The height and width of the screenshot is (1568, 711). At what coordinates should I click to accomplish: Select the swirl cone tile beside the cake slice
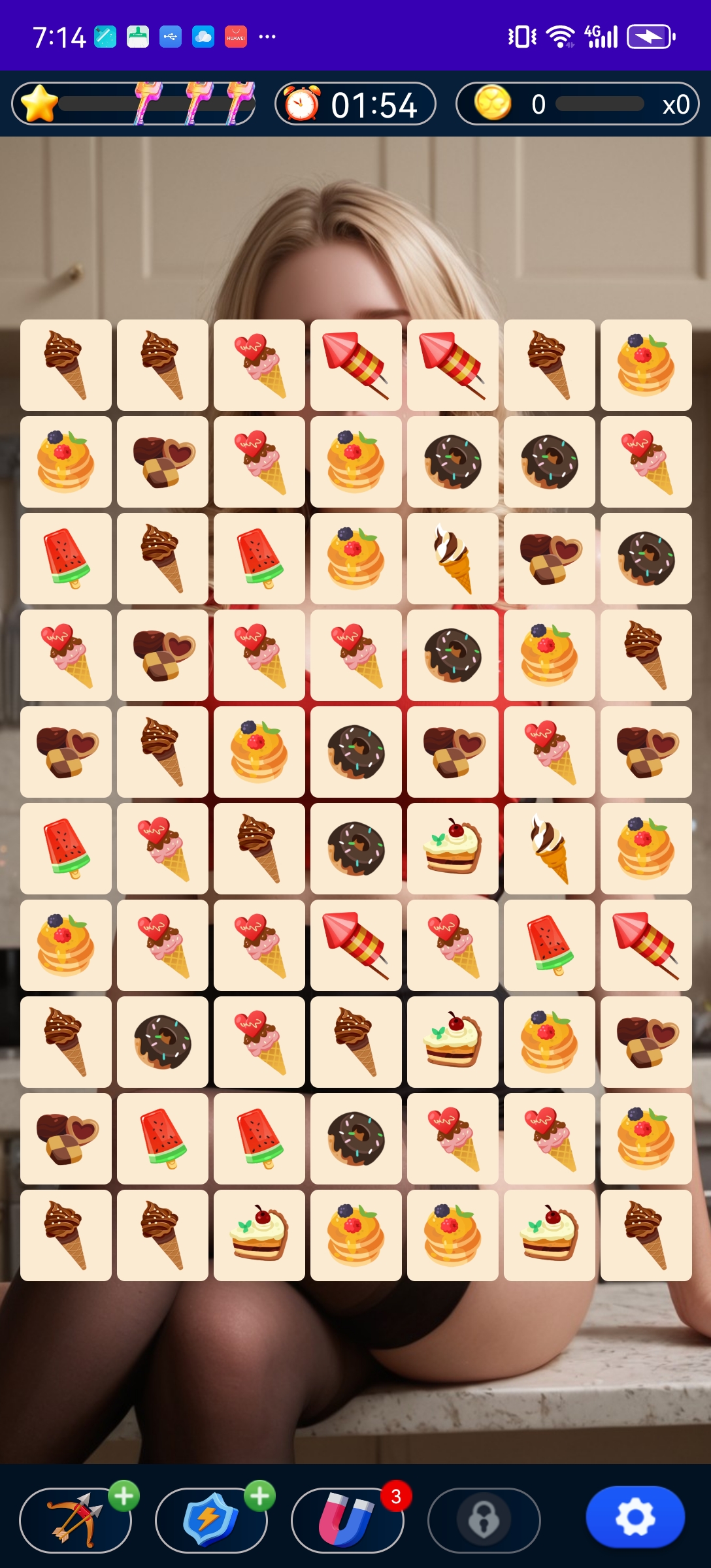tap(550, 849)
